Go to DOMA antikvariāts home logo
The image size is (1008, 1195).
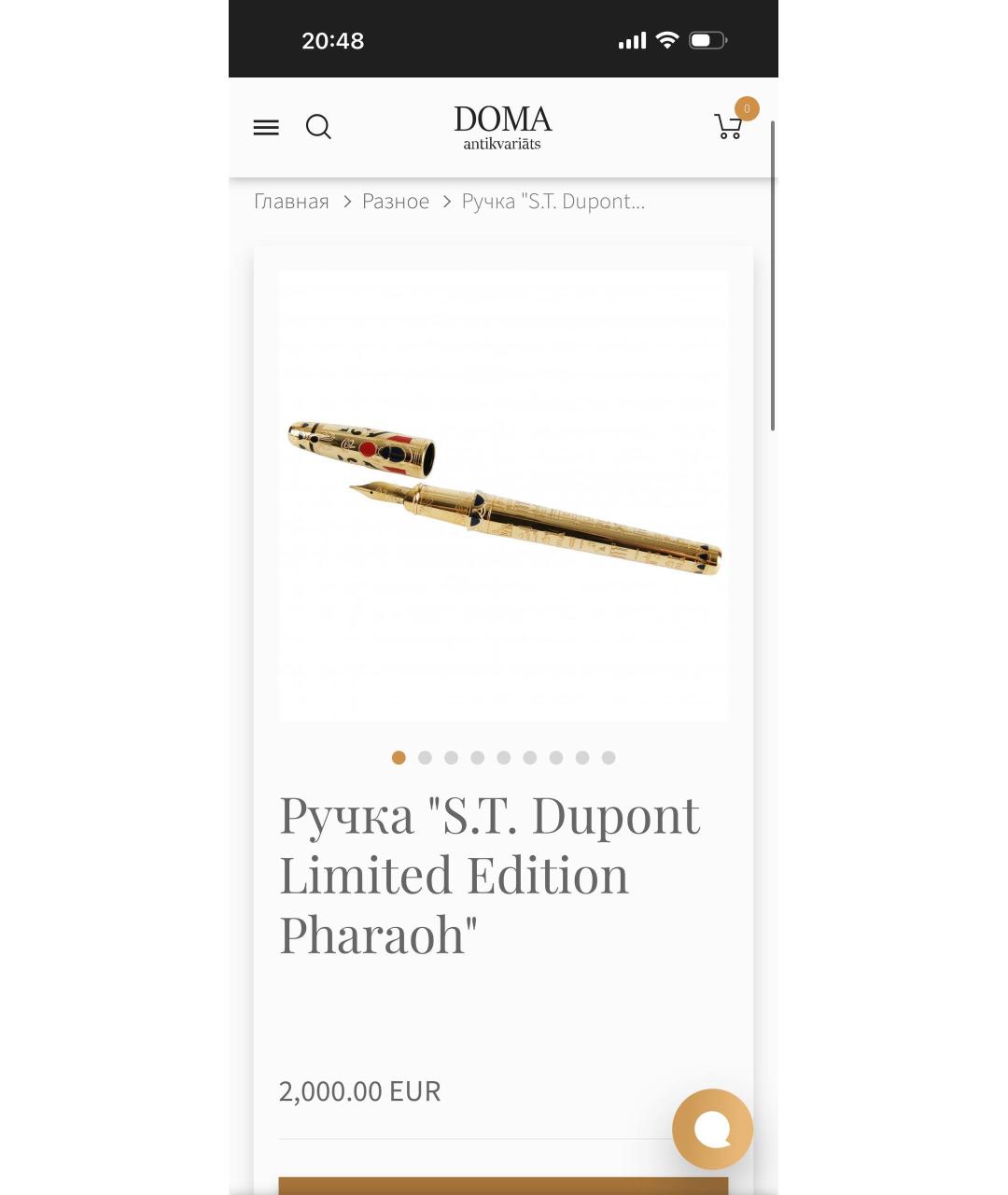coord(502,127)
